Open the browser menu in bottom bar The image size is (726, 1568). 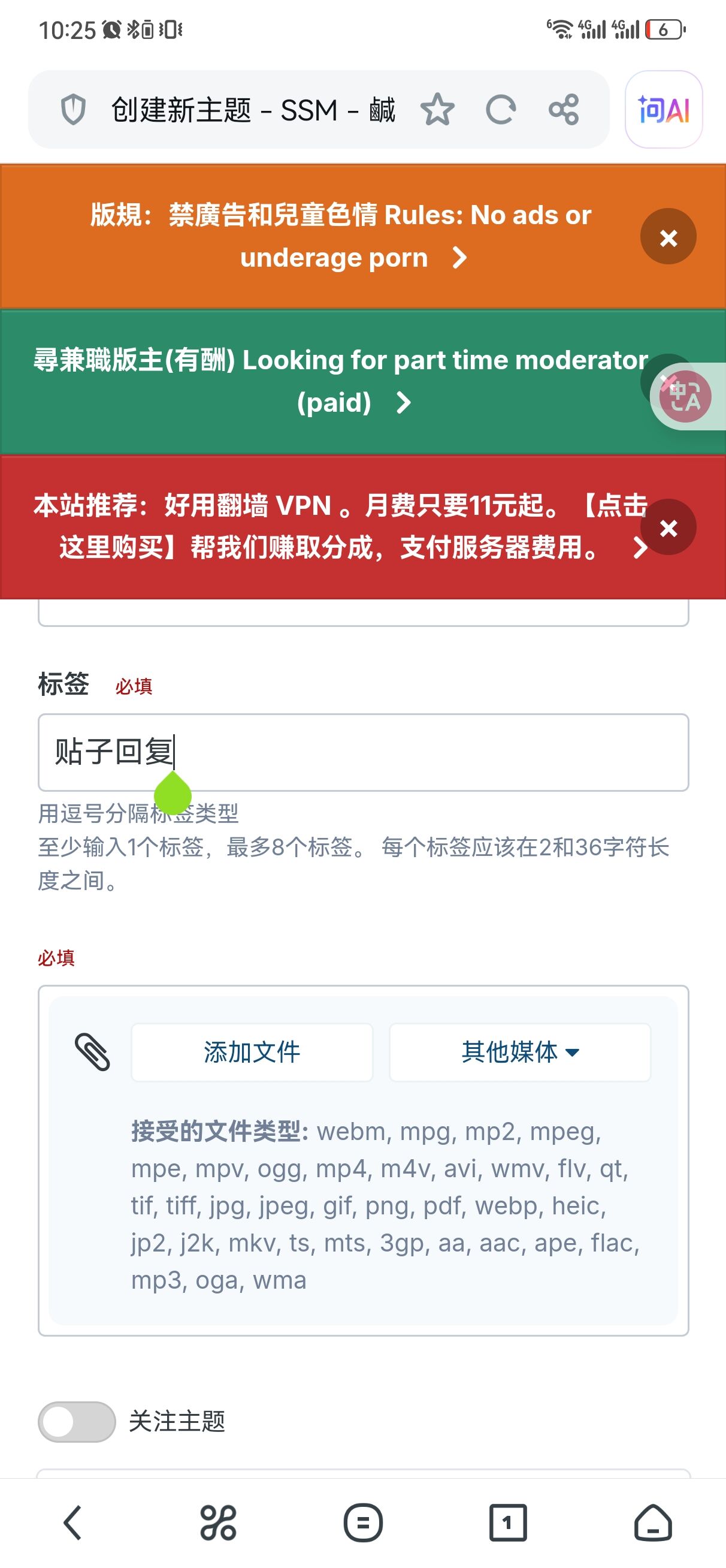click(362, 1523)
